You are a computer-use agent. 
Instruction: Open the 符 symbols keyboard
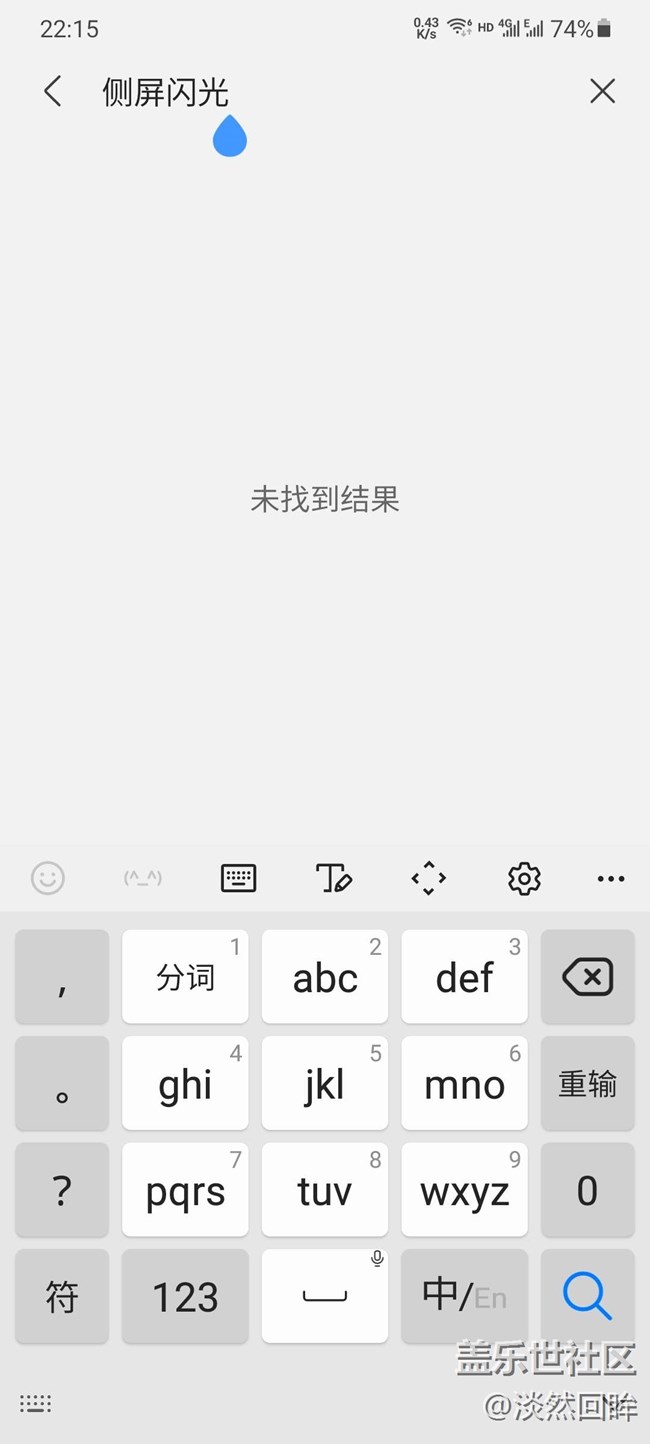pos(62,1297)
